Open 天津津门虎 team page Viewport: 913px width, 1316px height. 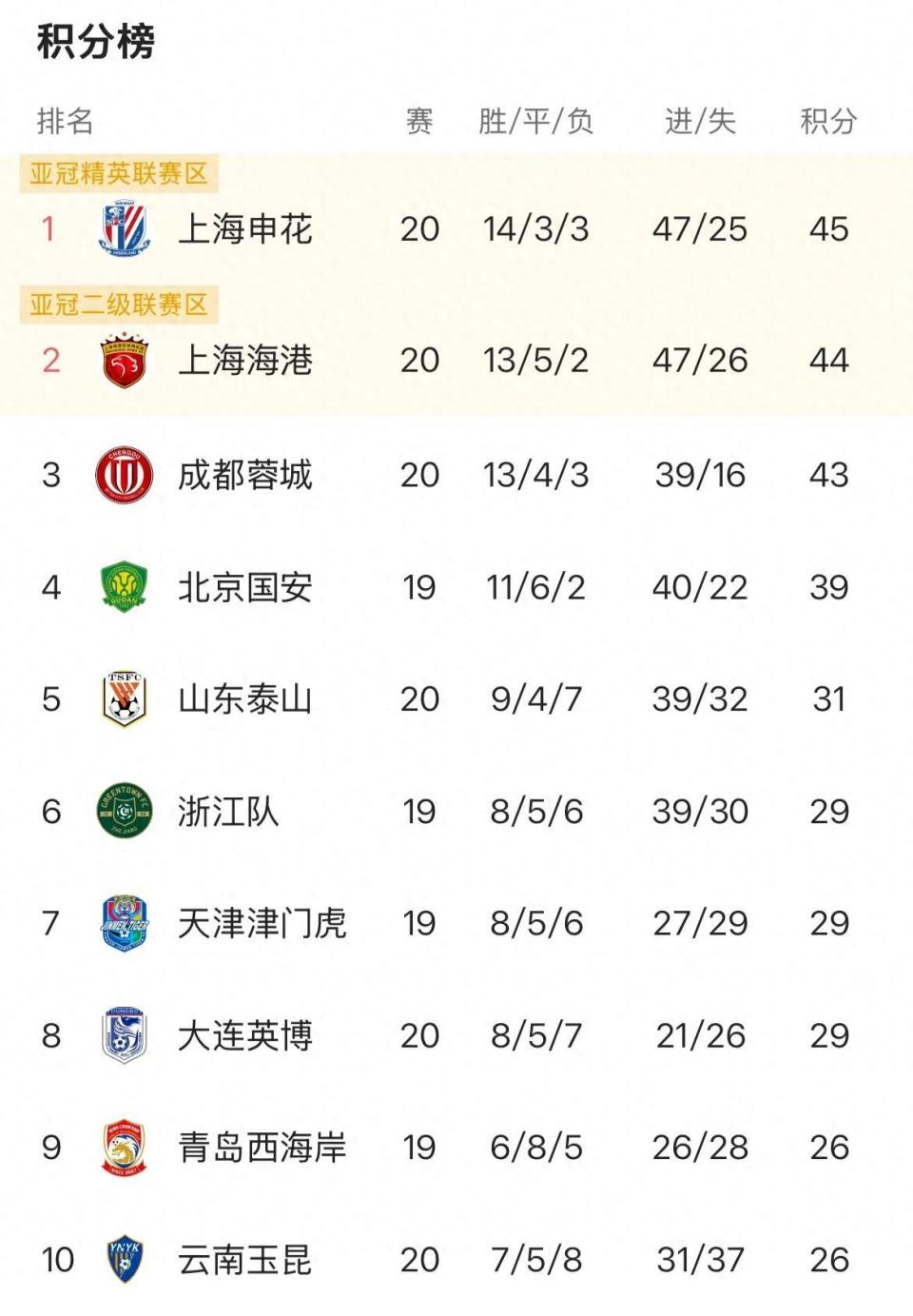coord(456,923)
